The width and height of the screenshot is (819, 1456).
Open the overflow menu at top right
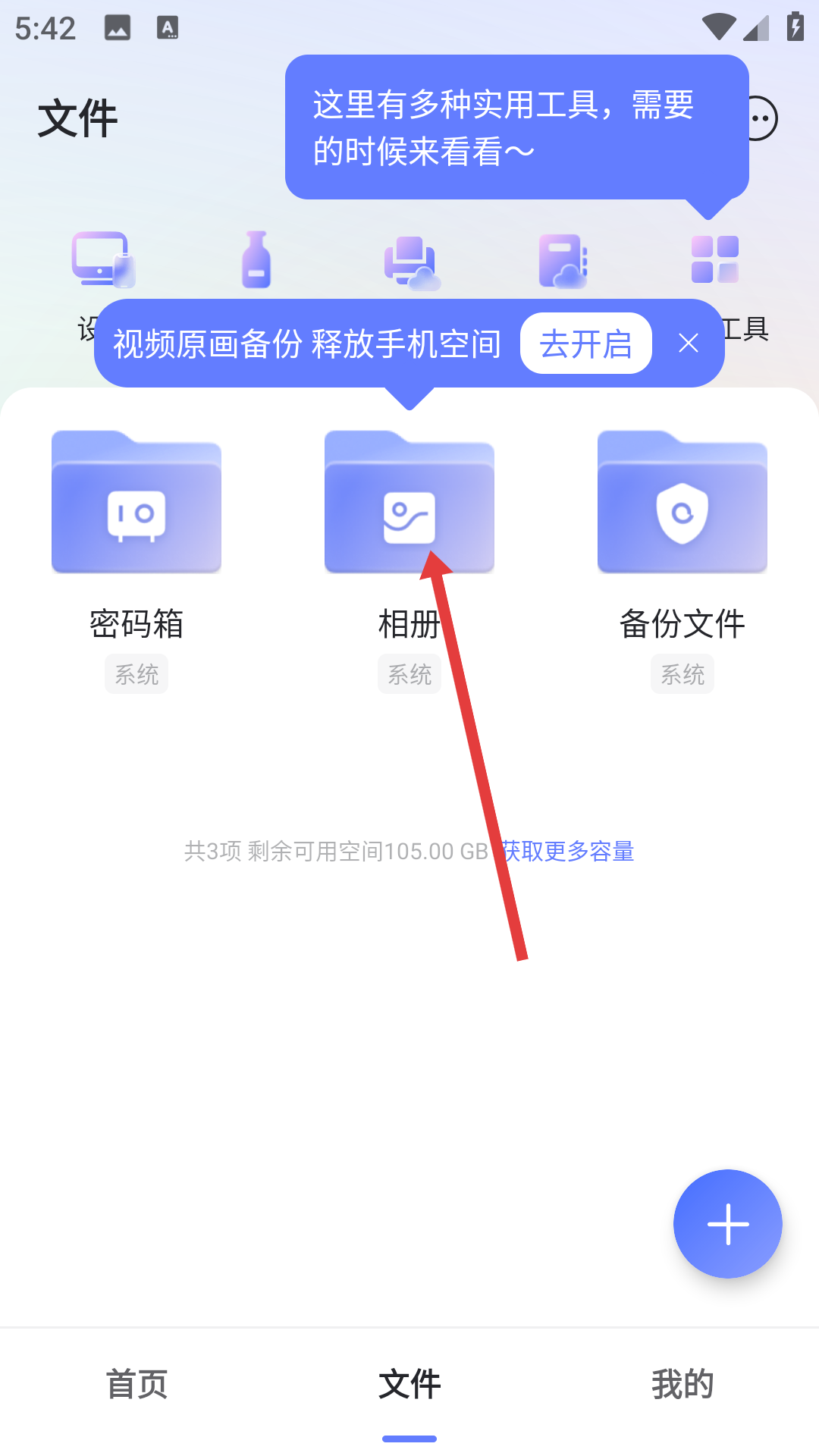pyautogui.click(x=762, y=118)
